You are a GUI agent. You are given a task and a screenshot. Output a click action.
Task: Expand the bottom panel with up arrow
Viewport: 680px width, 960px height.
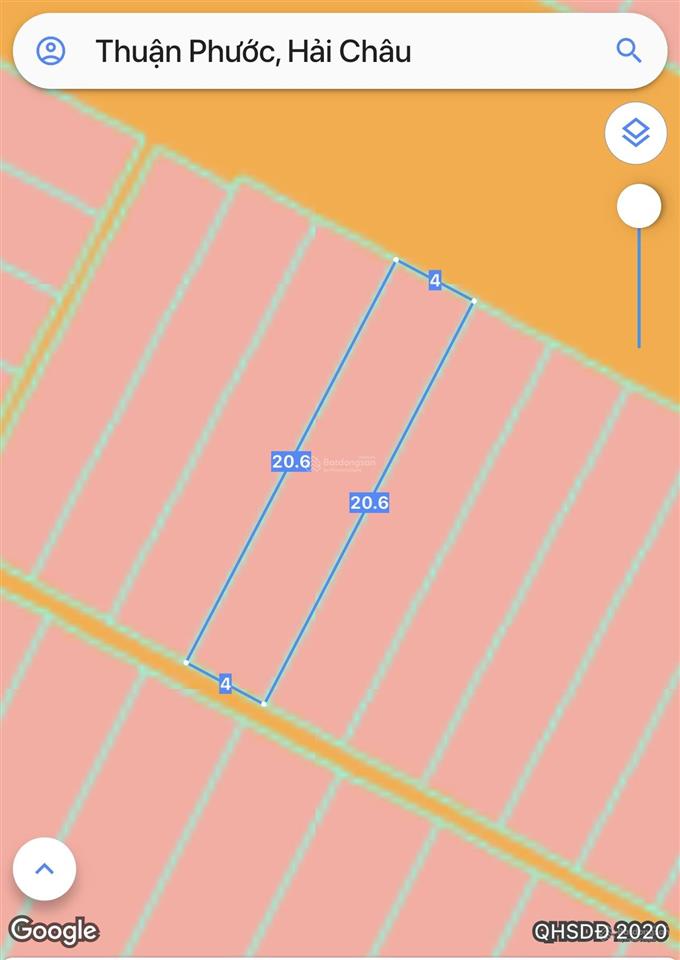click(x=44, y=868)
